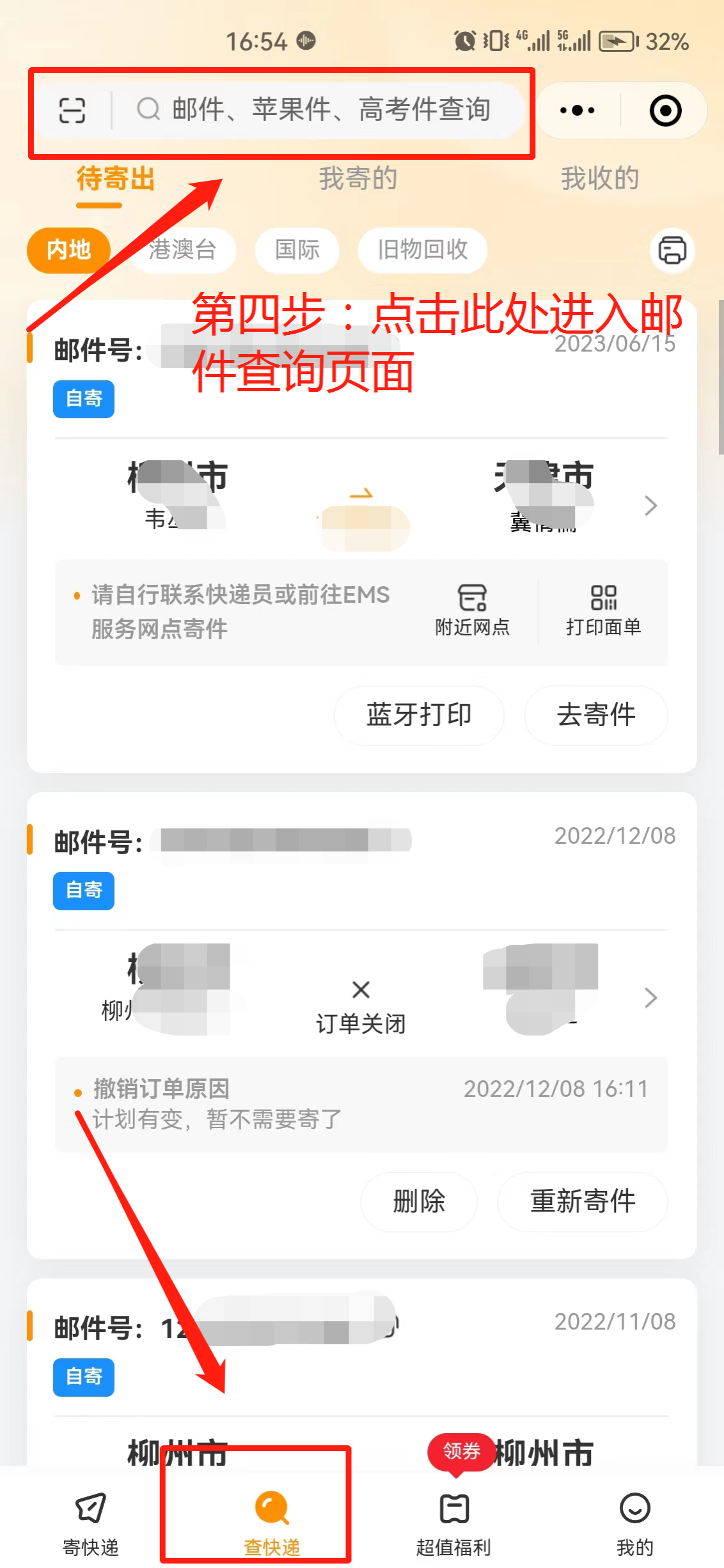Open the printer icon beside filters
Screen dimensions: 724x1568
tap(672, 250)
